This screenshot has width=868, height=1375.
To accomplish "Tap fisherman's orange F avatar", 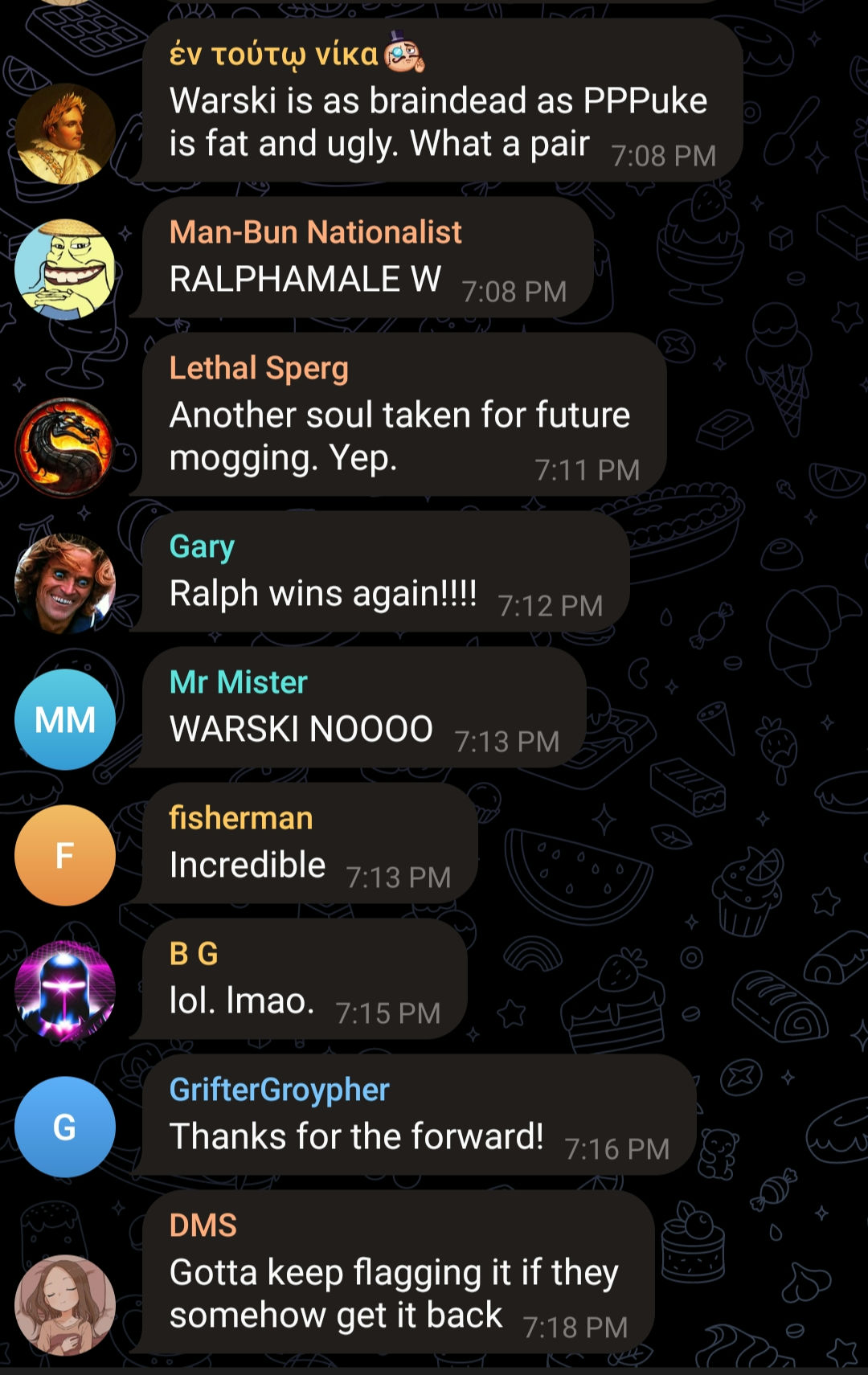I will point(64,855).
